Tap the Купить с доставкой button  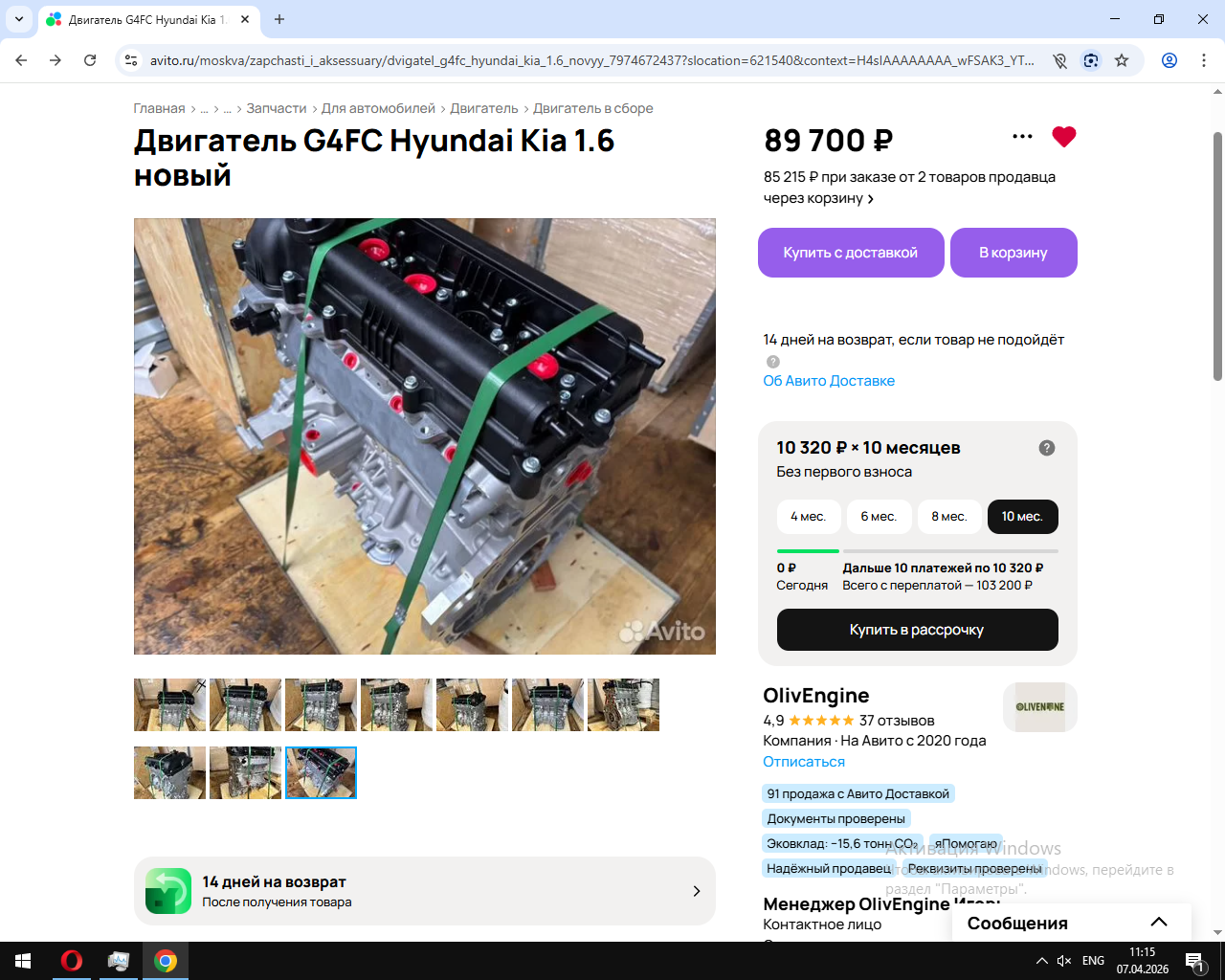coord(851,253)
